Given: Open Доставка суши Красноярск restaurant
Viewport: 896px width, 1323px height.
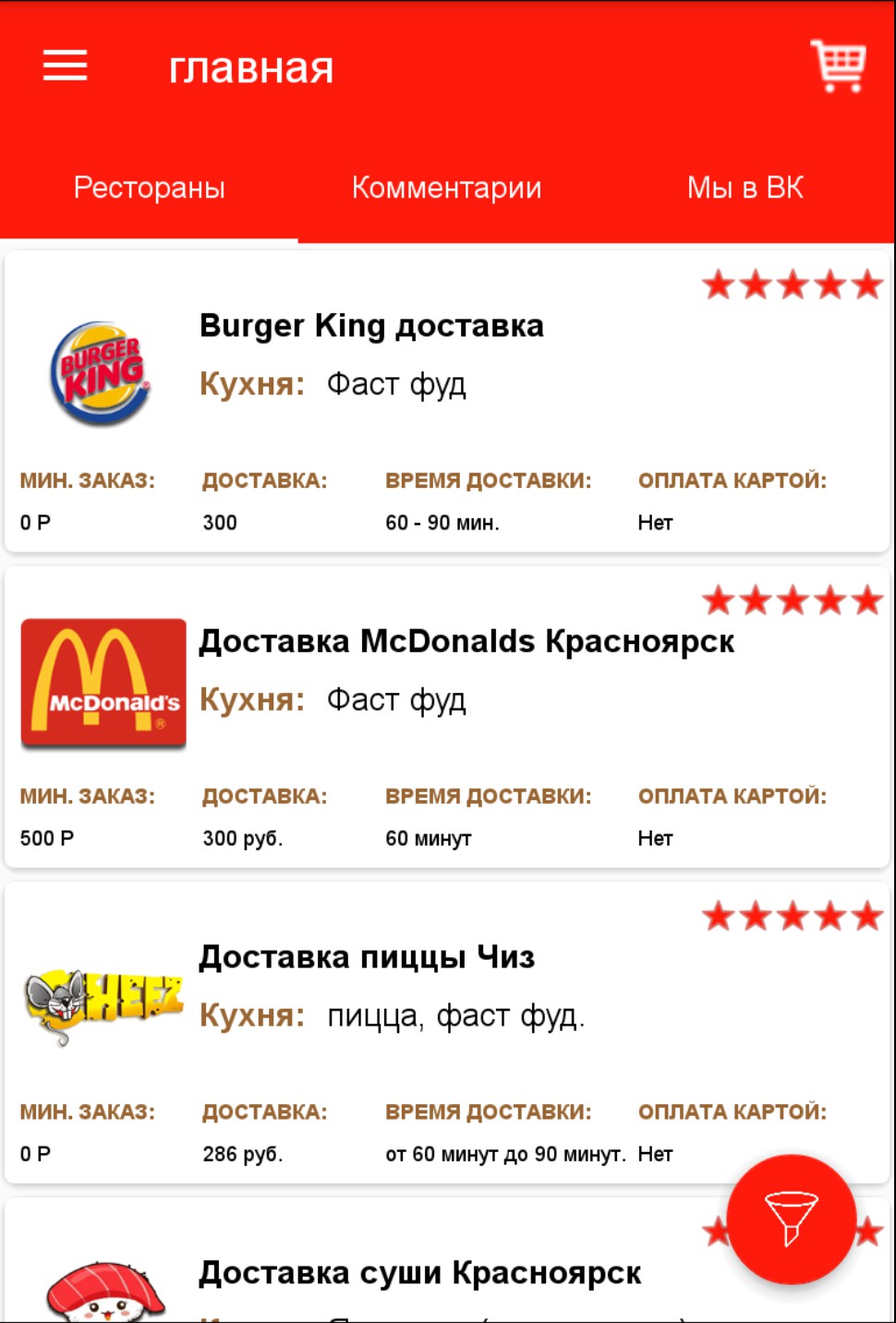Looking at the screenshot, I should (x=419, y=1274).
